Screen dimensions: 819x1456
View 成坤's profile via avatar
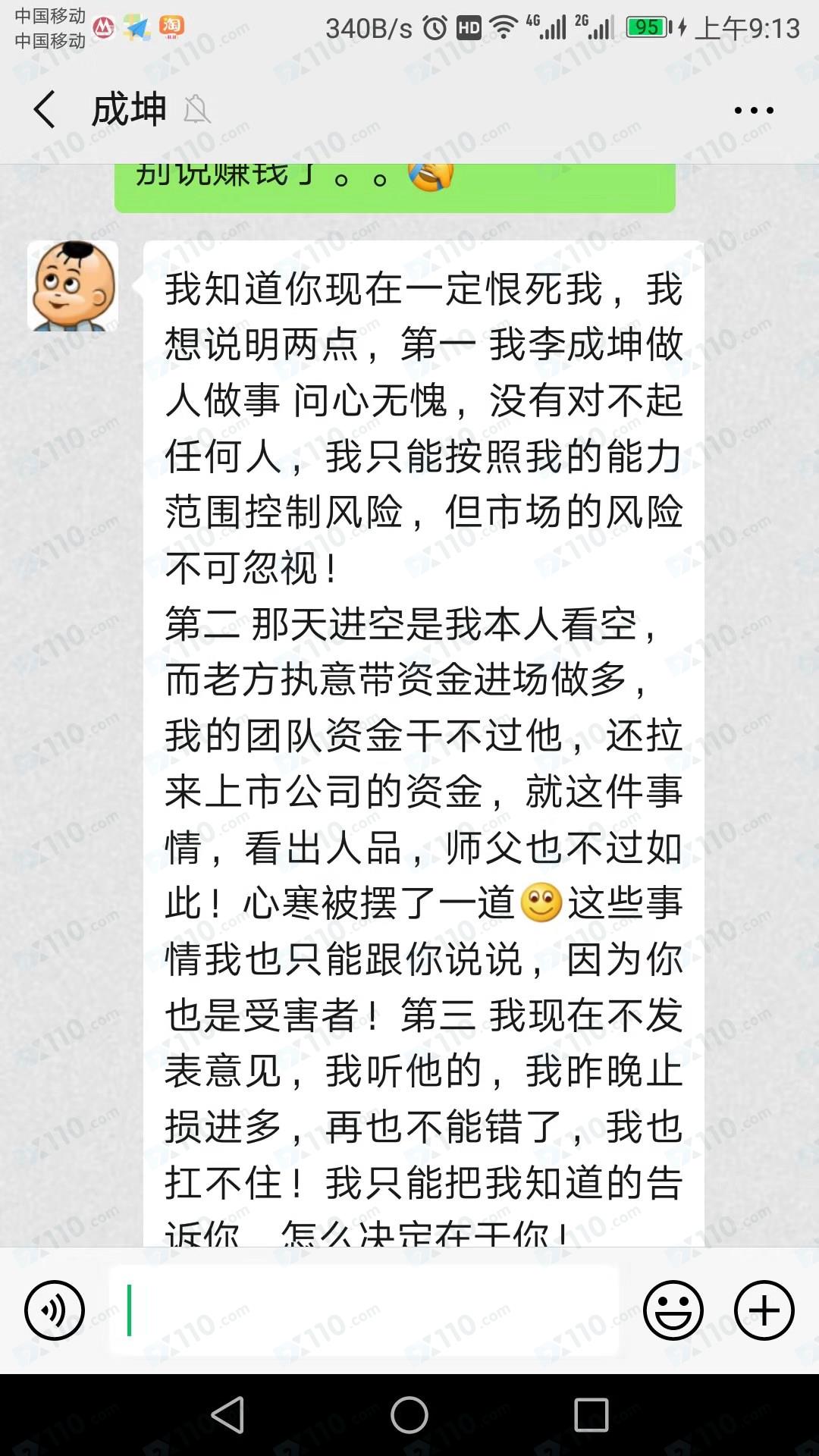click(73, 286)
